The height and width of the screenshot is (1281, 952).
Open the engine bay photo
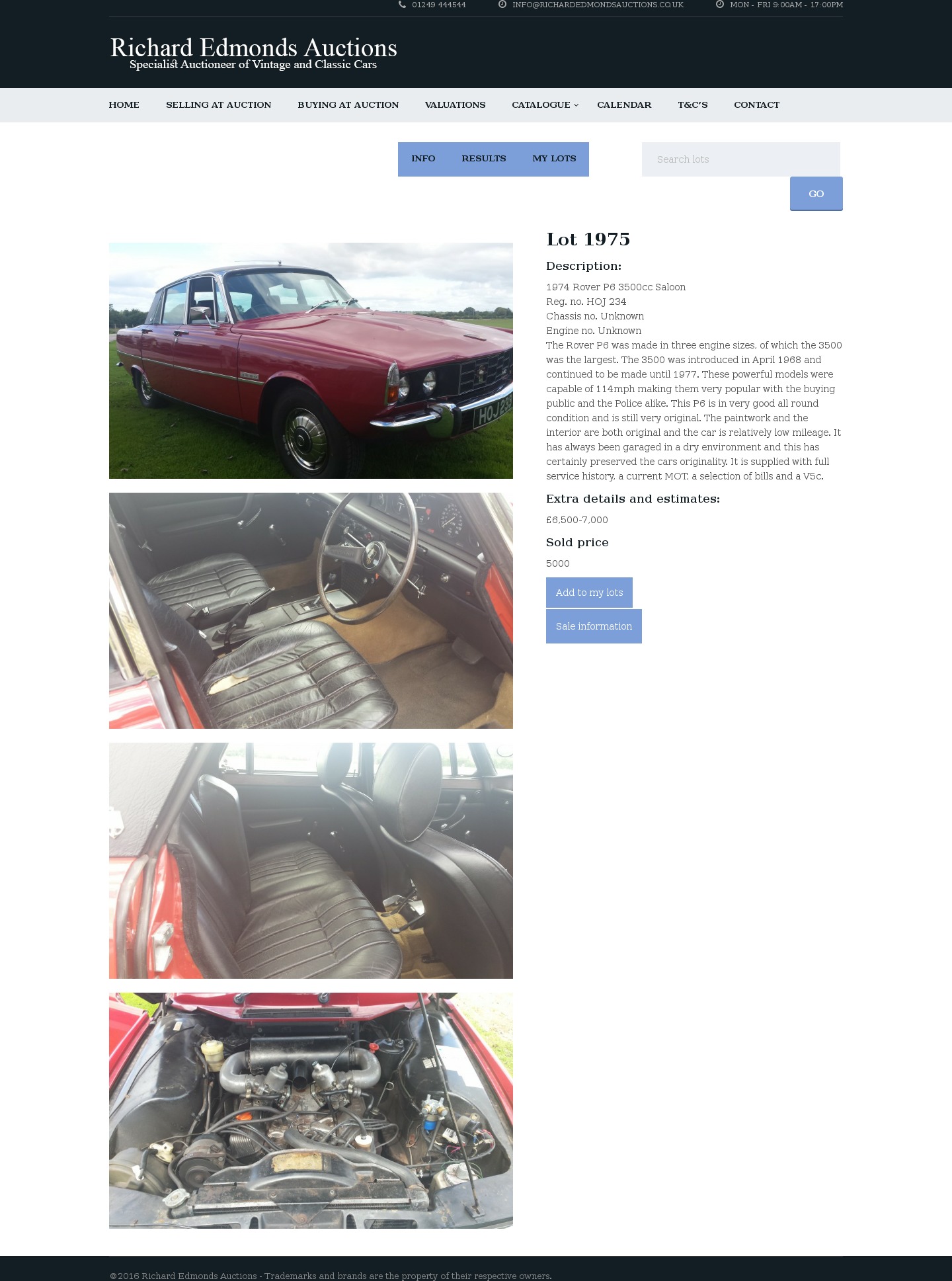pyautogui.click(x=311, y=1110)
